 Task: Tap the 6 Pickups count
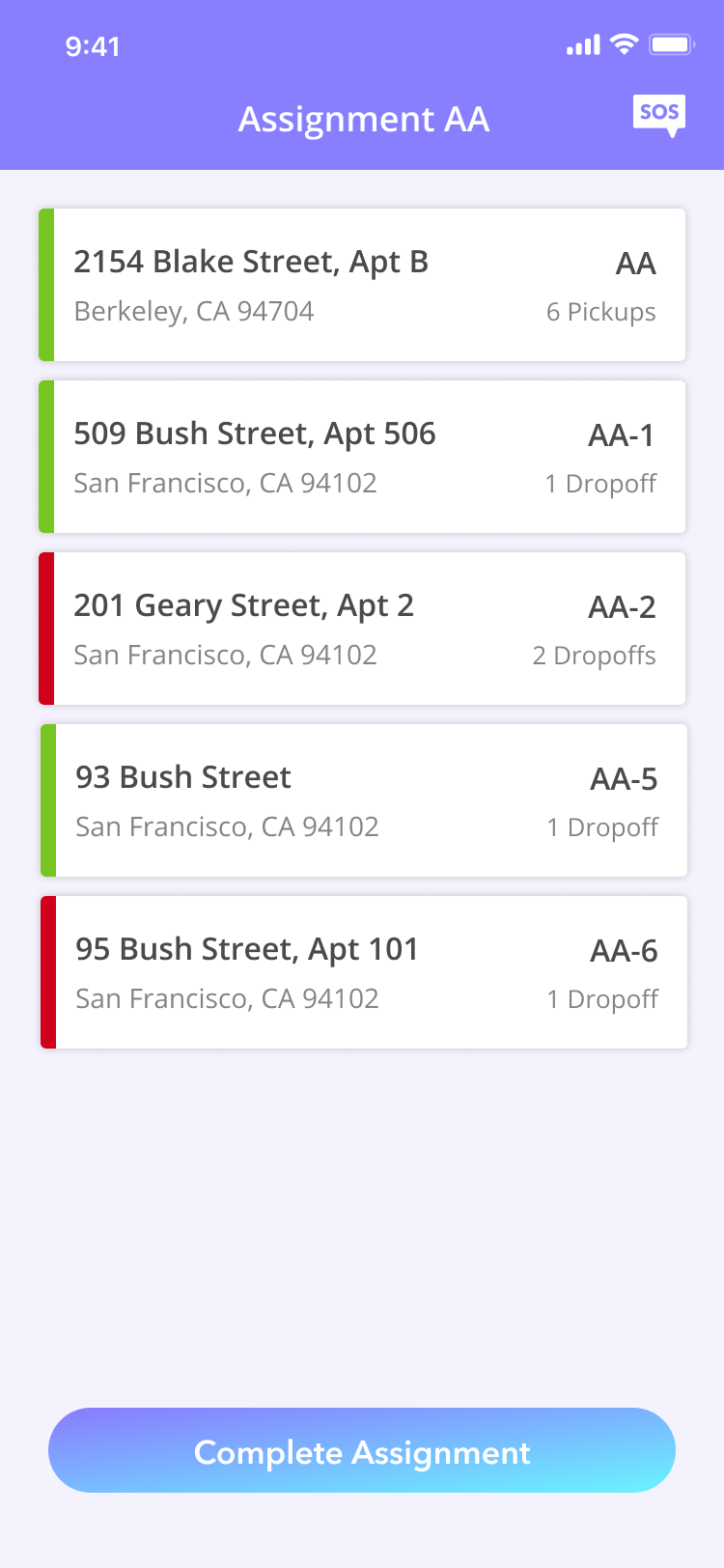600,311
